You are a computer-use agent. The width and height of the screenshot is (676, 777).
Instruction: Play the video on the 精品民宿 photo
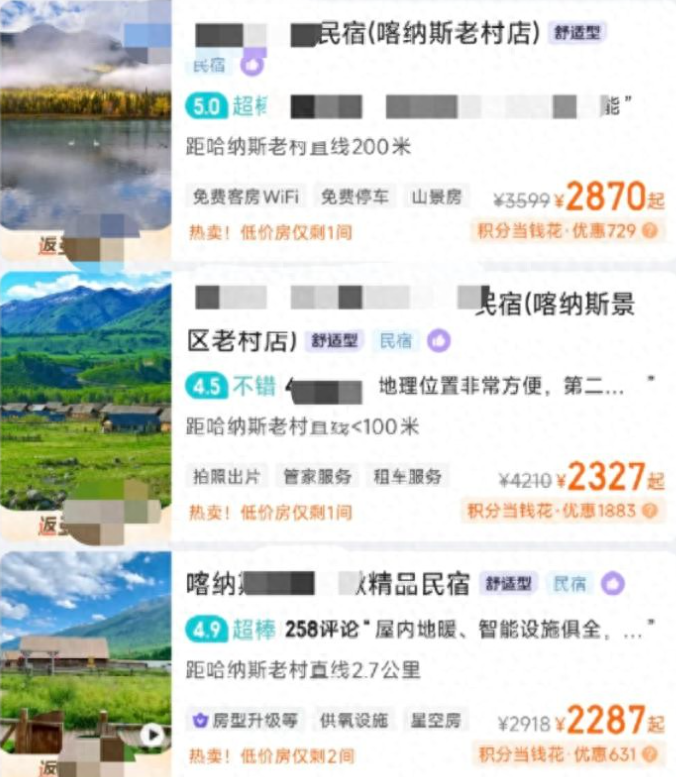[151, 736]
